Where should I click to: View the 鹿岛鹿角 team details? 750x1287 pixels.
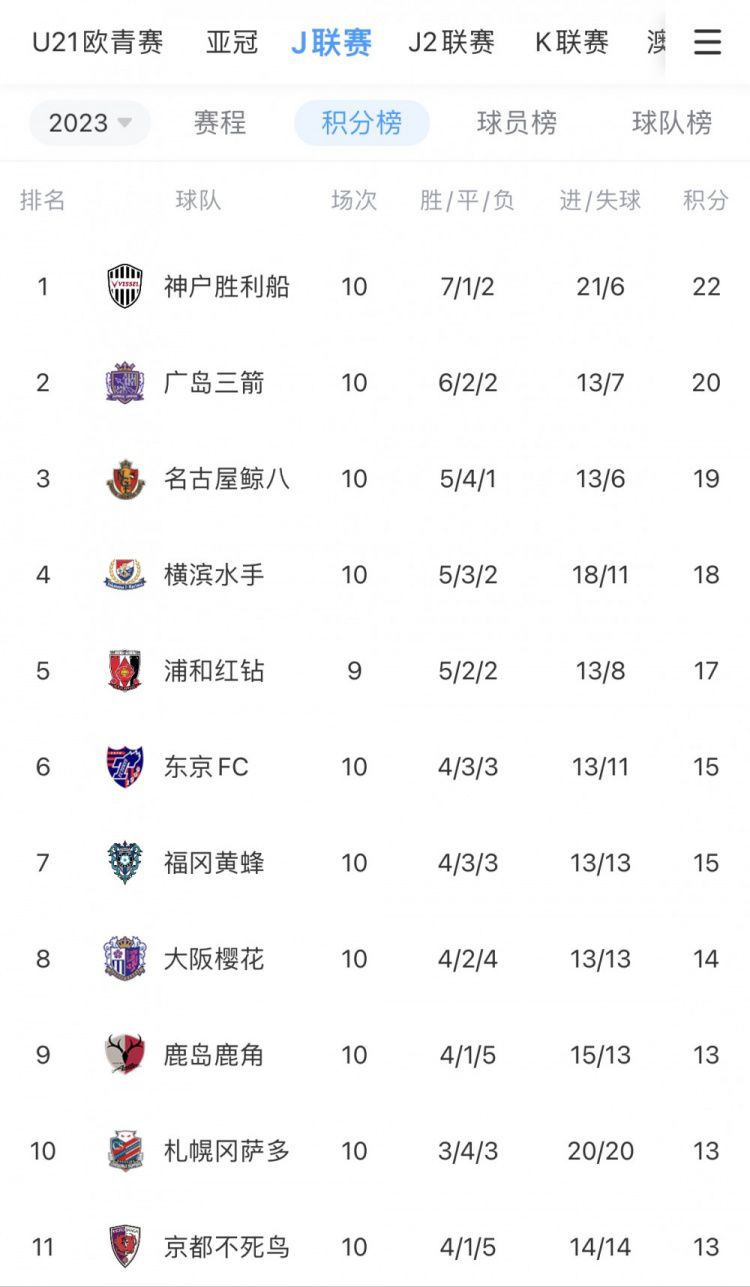click(375, 1055)
